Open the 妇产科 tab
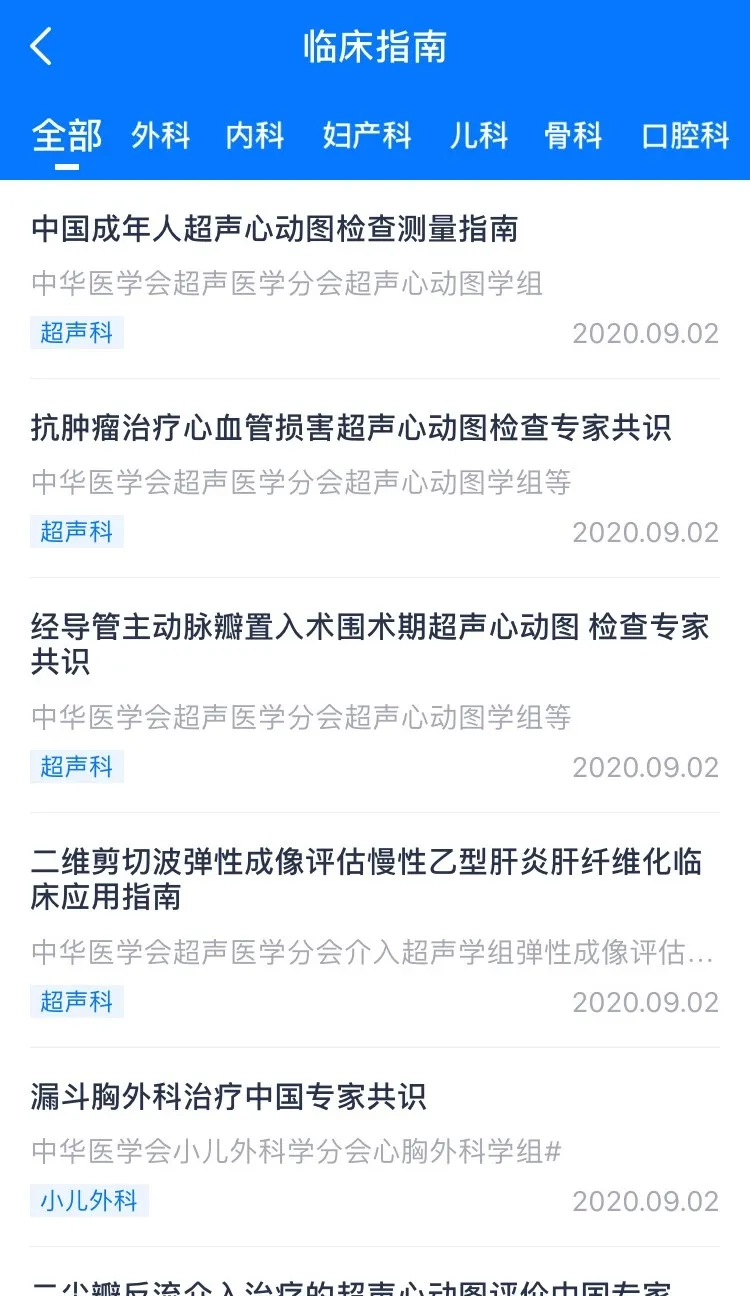 point(367,136)
